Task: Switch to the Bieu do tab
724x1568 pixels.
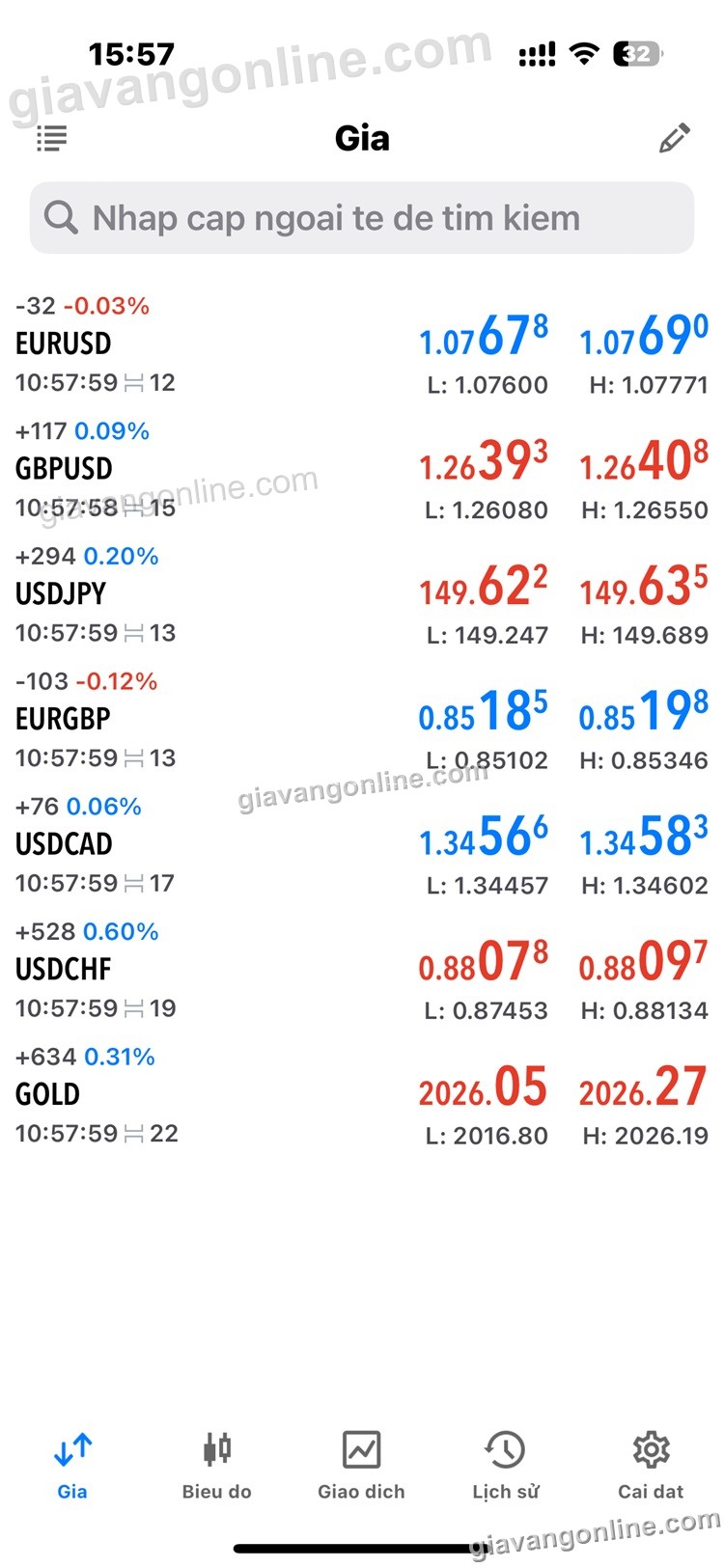Action: (217, 1465)
